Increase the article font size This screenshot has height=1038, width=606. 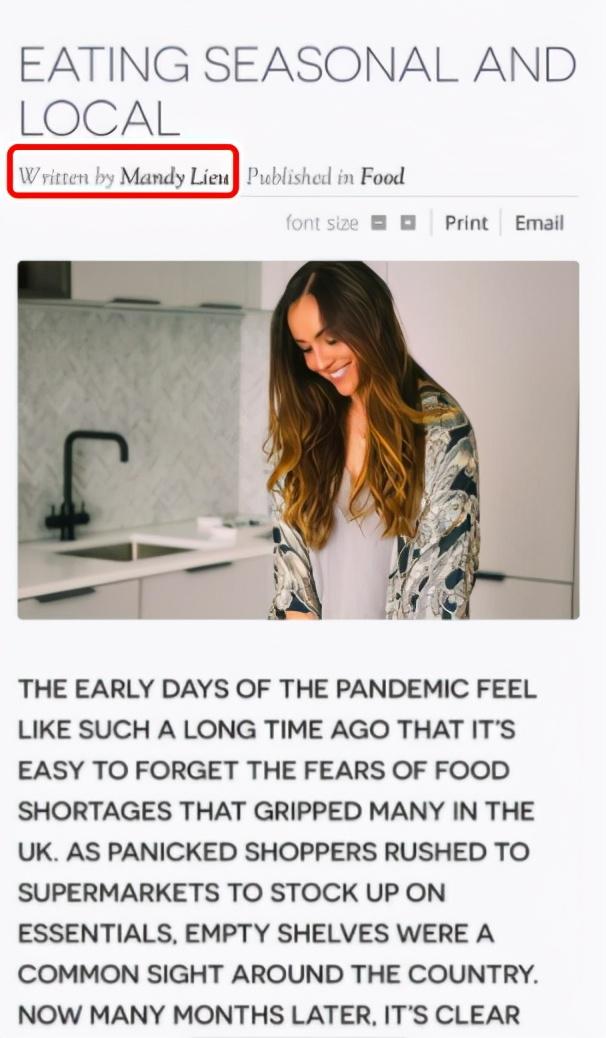tap(408, 223)
